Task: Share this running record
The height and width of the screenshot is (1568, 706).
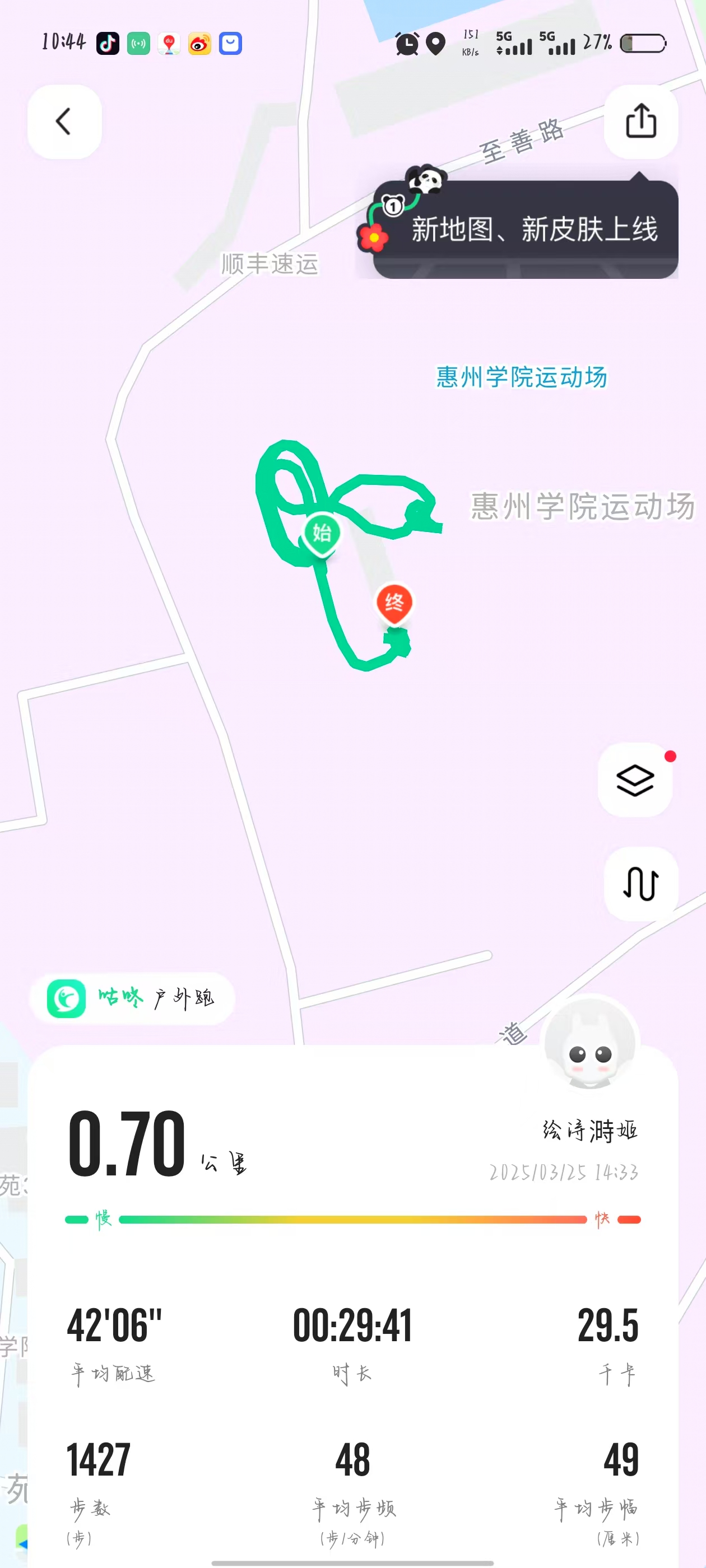Action: [x=641, y=122]
